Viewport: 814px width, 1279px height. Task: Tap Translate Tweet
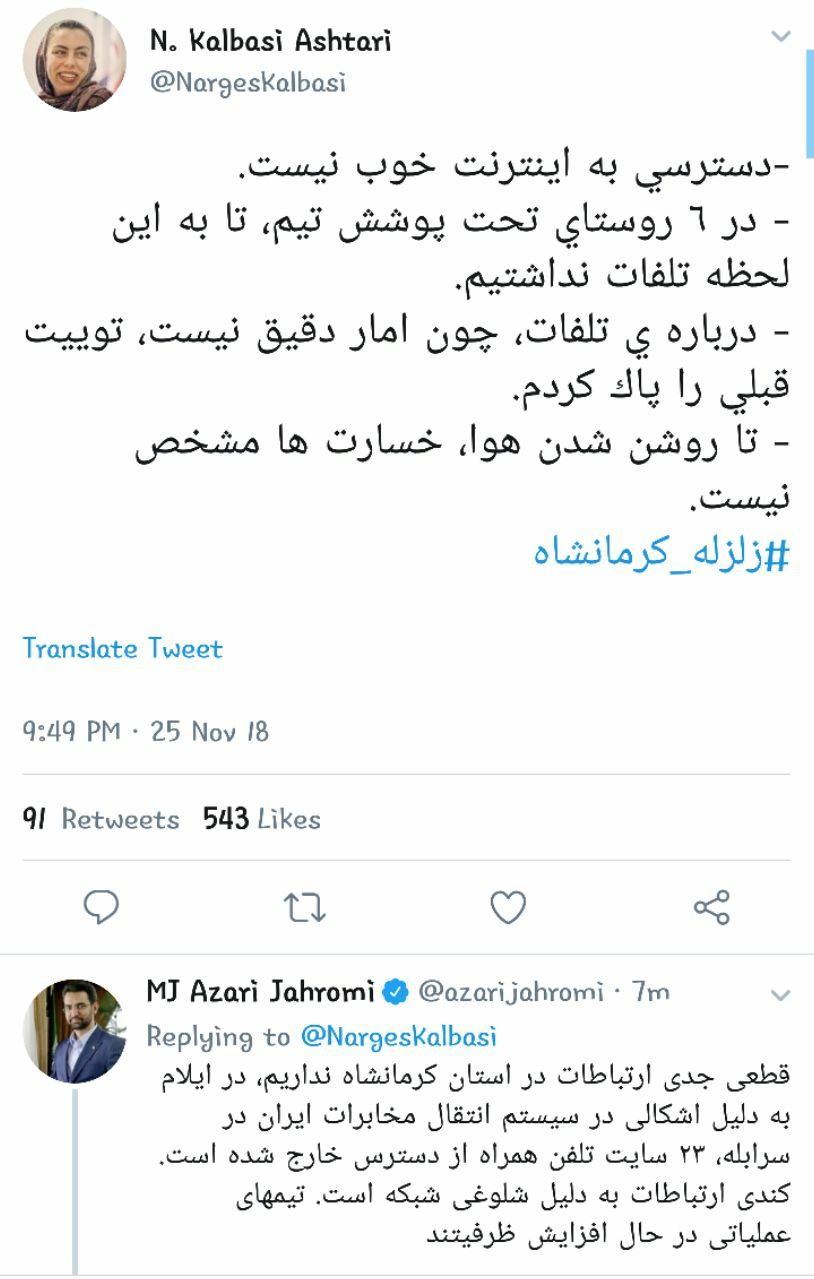click(x=123, y=649)
